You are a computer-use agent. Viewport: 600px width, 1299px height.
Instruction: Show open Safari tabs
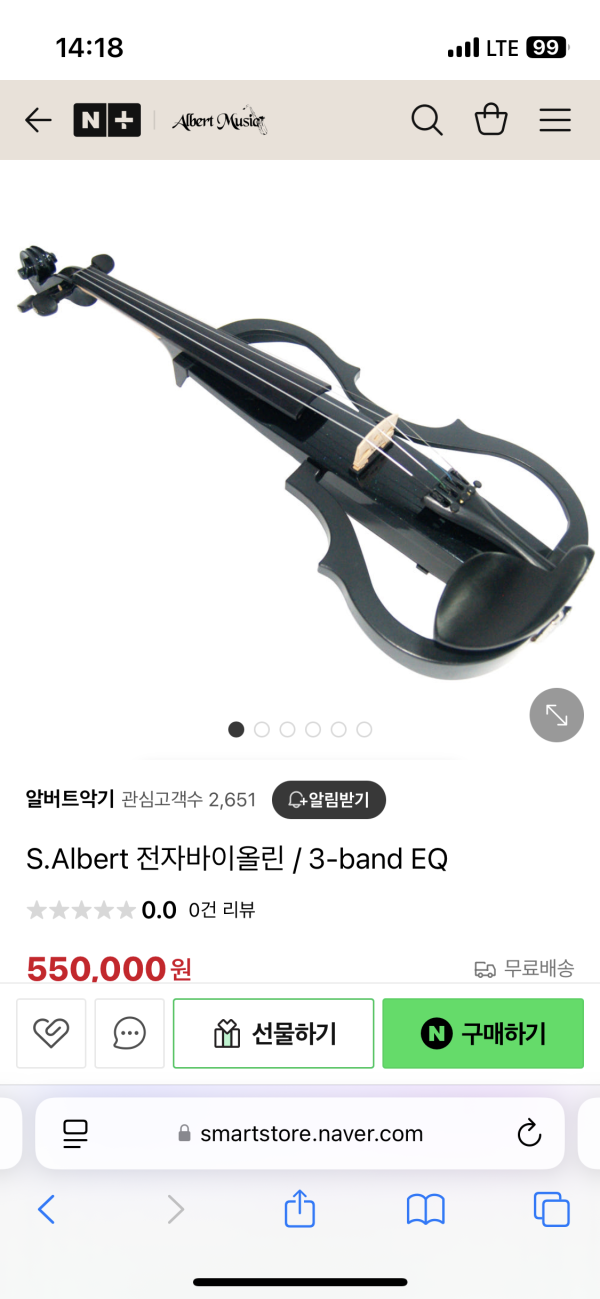(x=551, y=1210)
